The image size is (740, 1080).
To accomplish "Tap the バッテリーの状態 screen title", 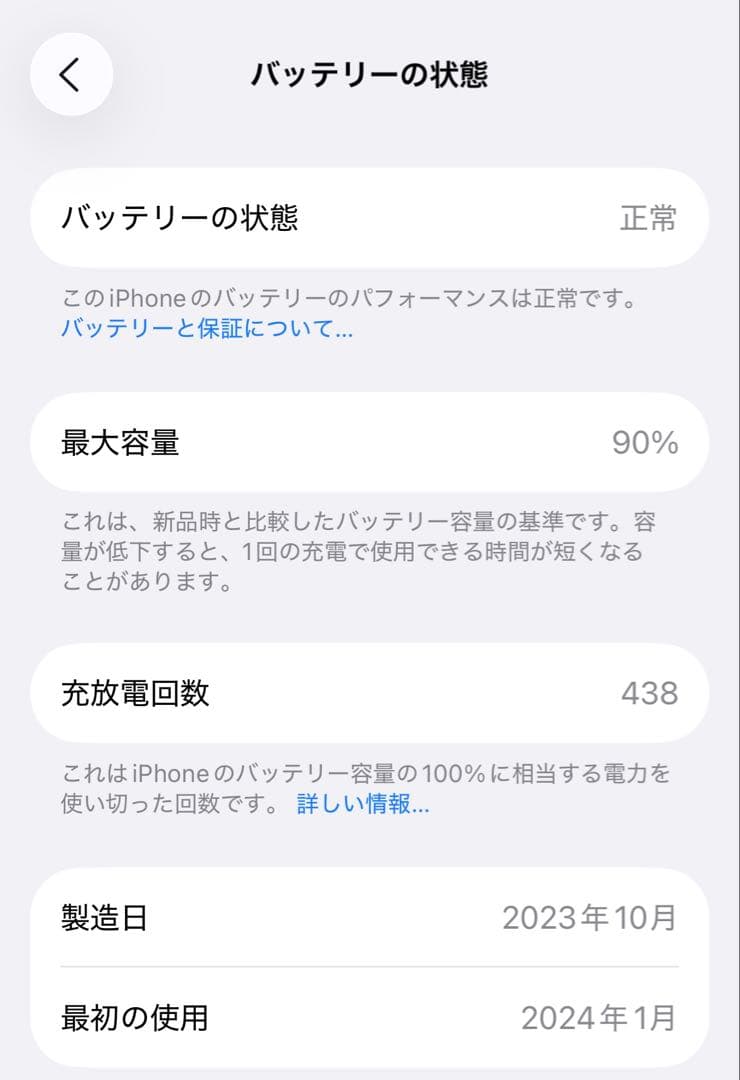I will tap(369, 72).
